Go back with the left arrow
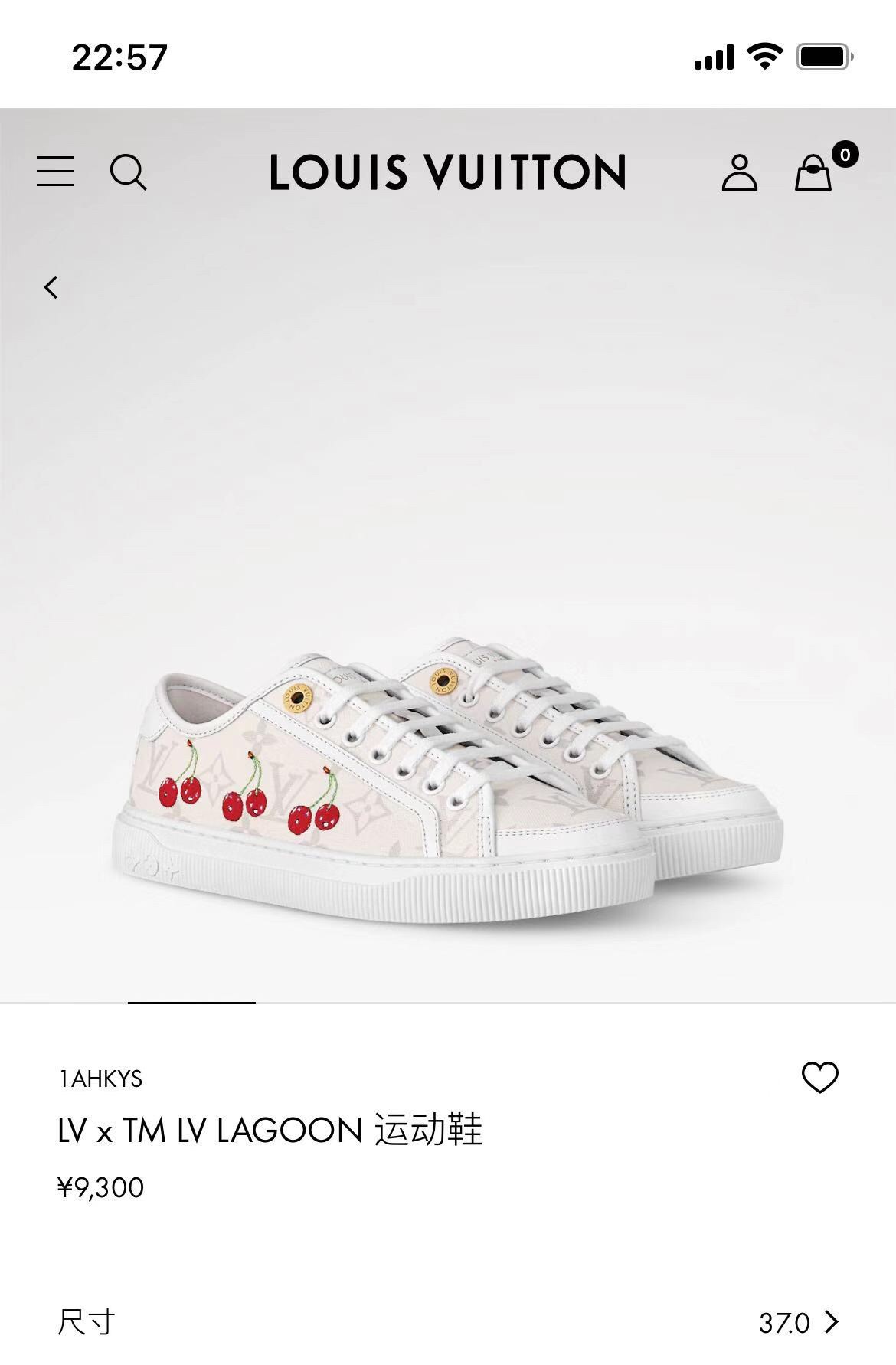 tap(51, 287)
